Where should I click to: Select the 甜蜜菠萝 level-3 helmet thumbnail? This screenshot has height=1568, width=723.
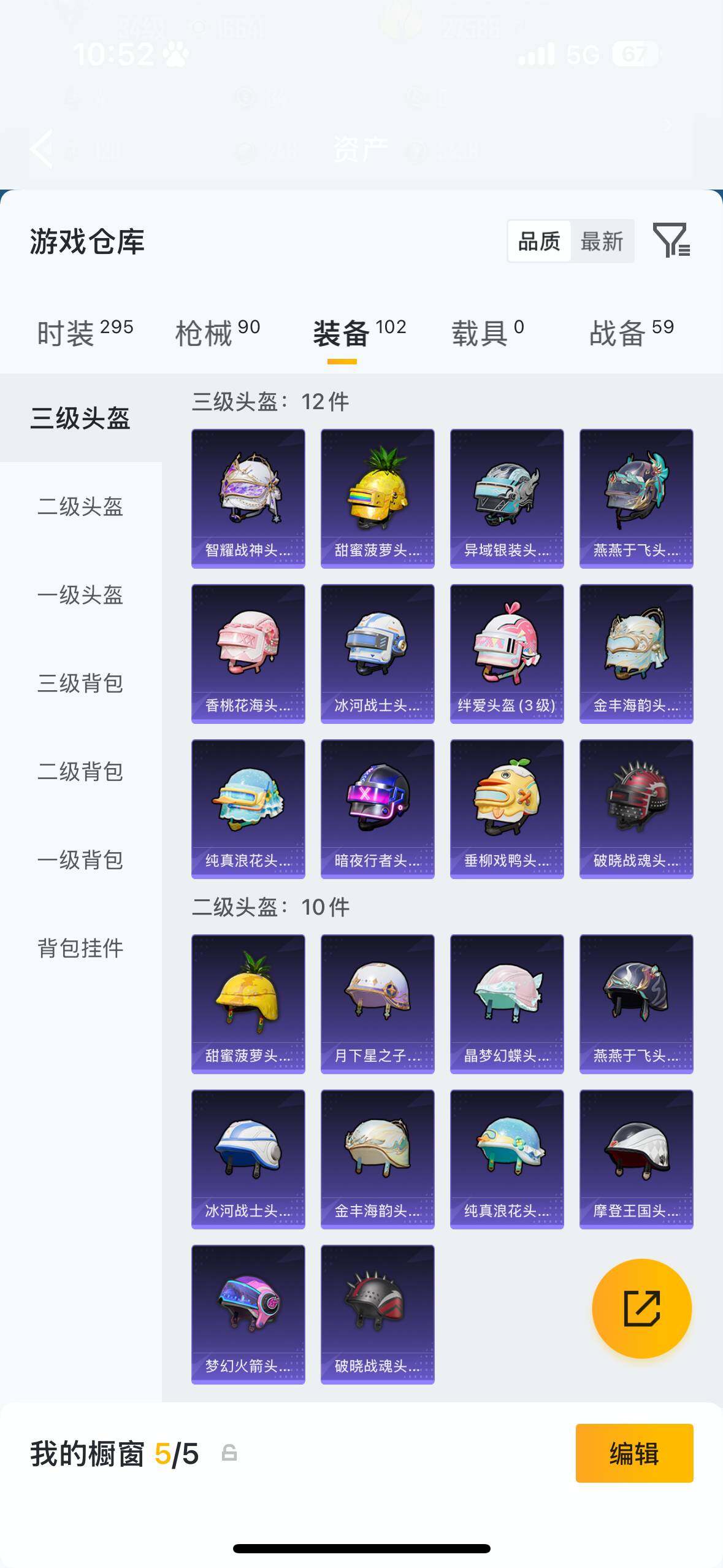tap(377, 496)
